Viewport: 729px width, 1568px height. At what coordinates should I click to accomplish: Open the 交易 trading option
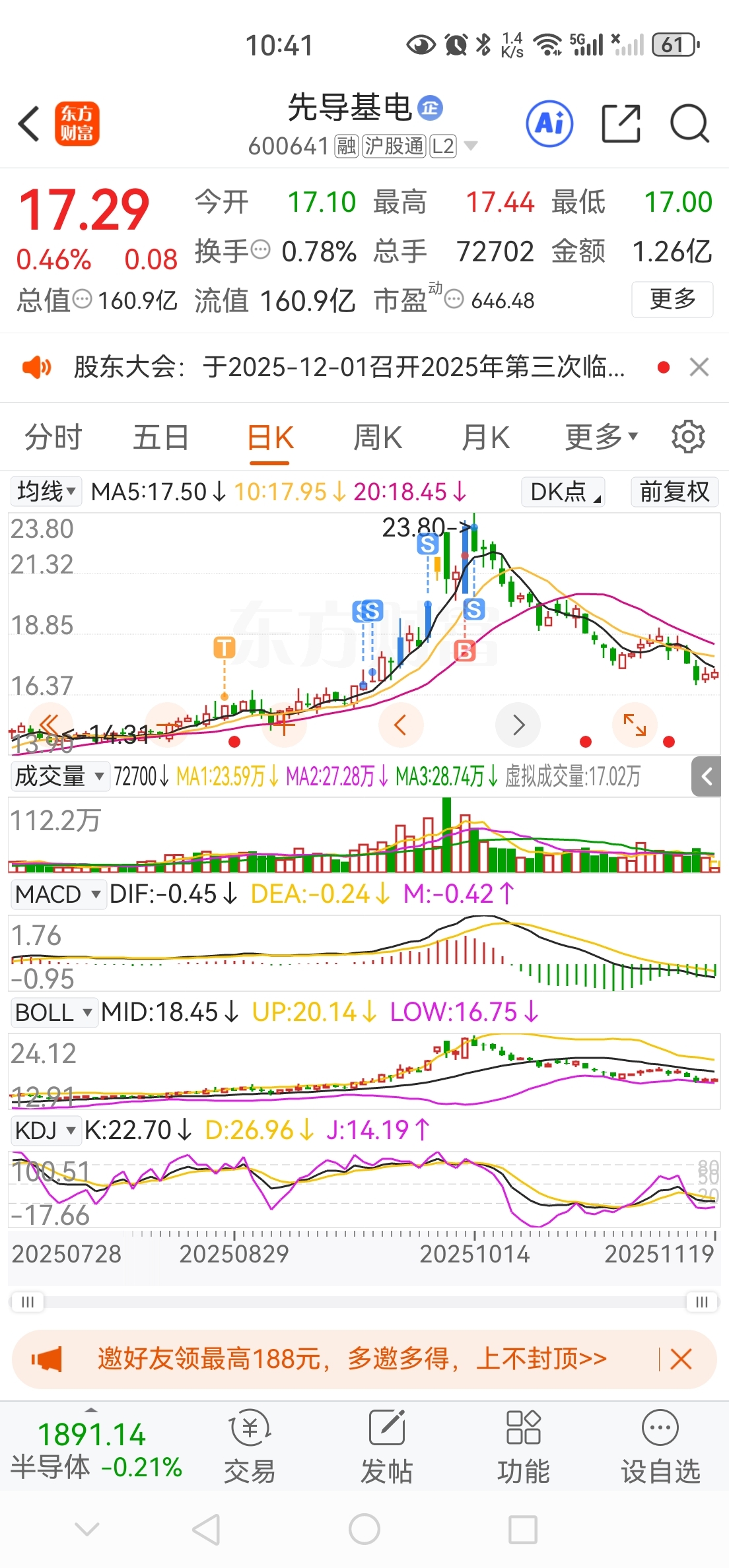[x=249, y=1447]
